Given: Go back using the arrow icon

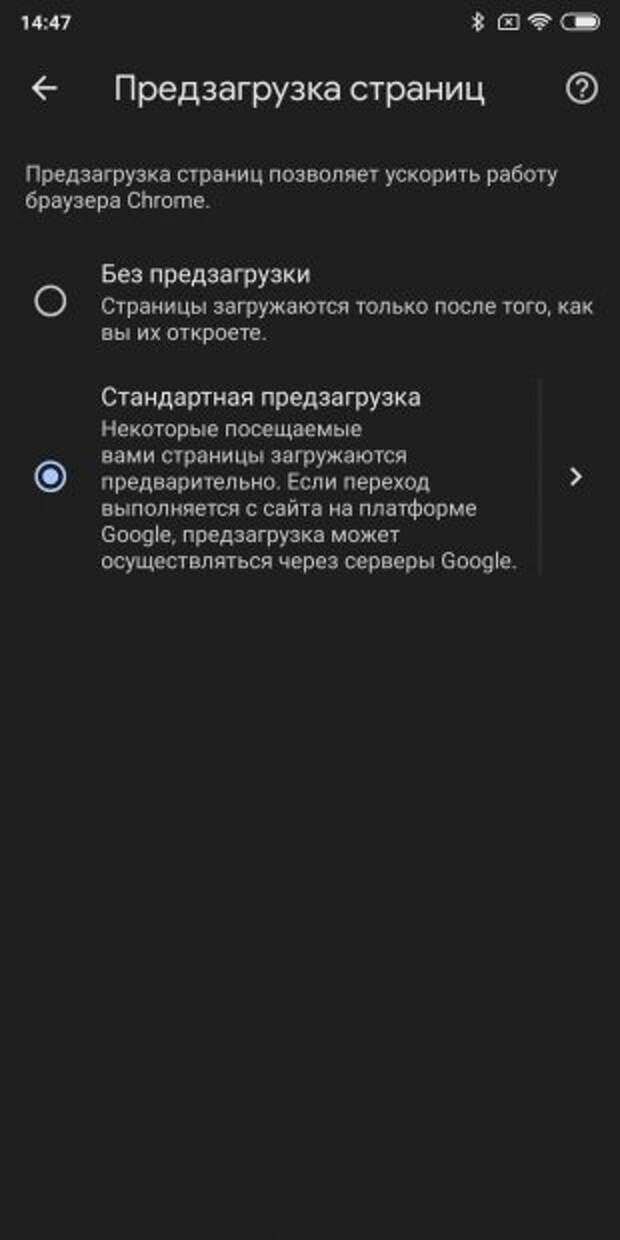Looking at the screenshot, I should pyautogui.click(x=44, y=88).
